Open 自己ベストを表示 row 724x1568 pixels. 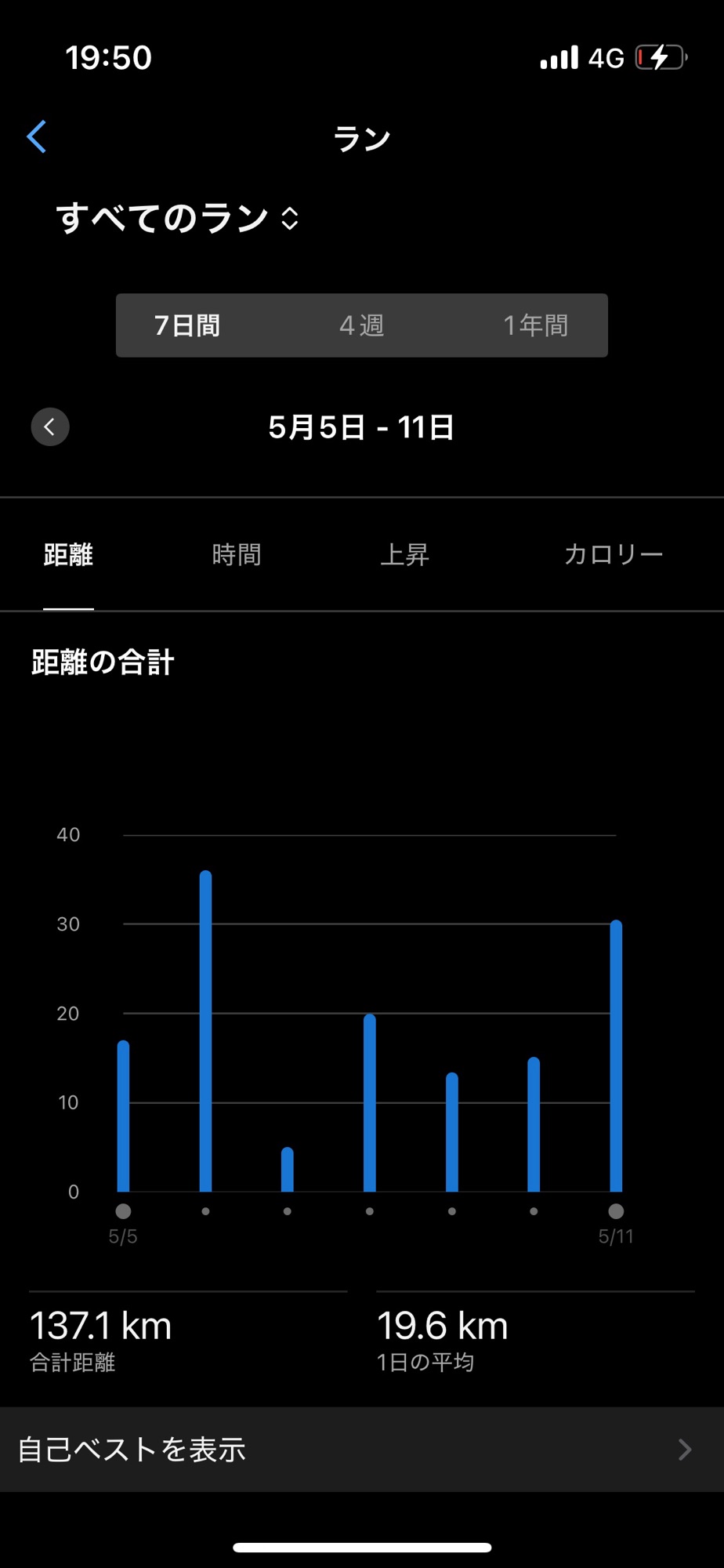point(362,1450)
